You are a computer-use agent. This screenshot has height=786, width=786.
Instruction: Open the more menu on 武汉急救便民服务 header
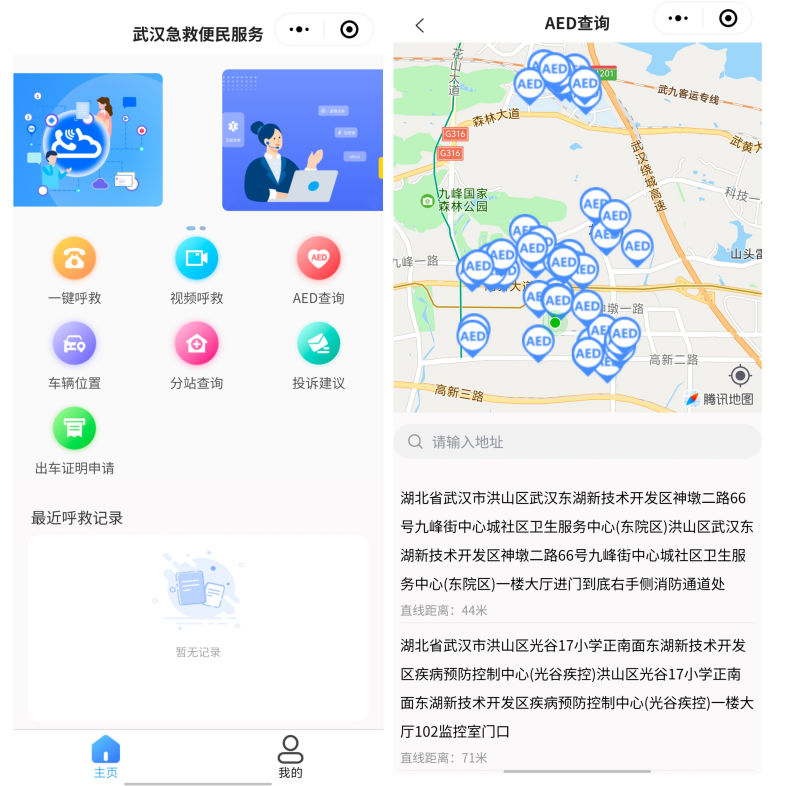299,30
